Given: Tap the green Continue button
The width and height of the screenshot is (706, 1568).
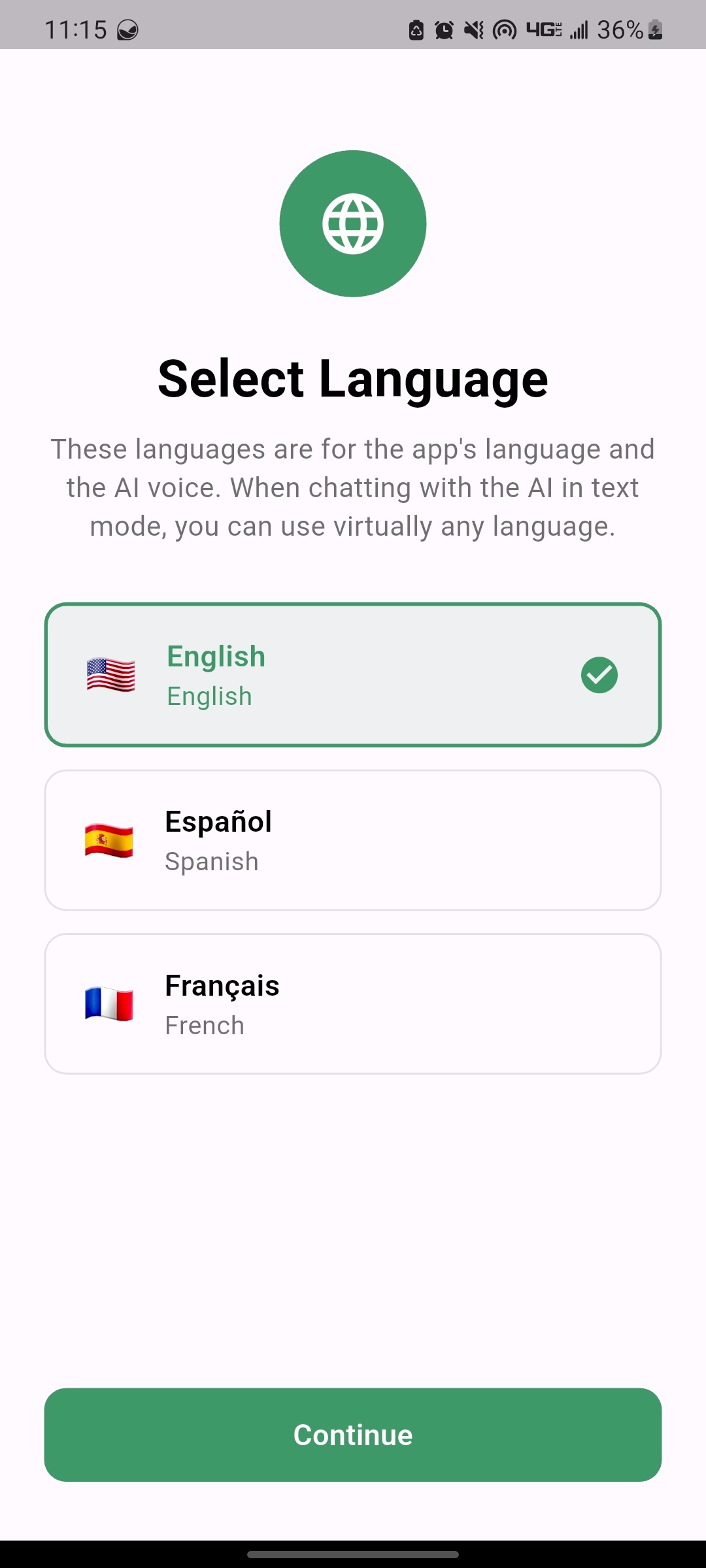Looking at the screenshot, I should (353, 1435).
